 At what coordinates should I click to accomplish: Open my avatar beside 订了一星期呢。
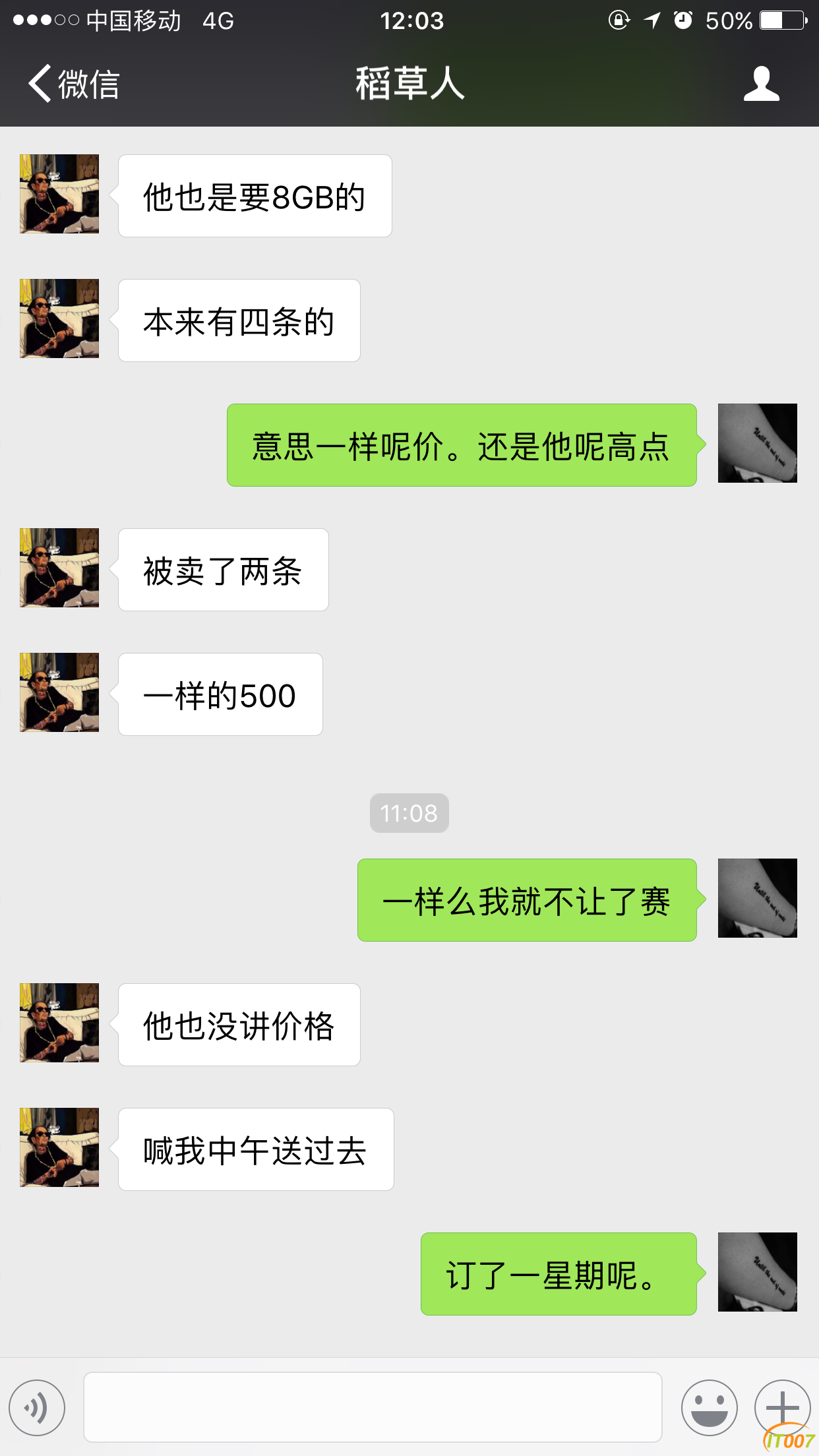757,1272
